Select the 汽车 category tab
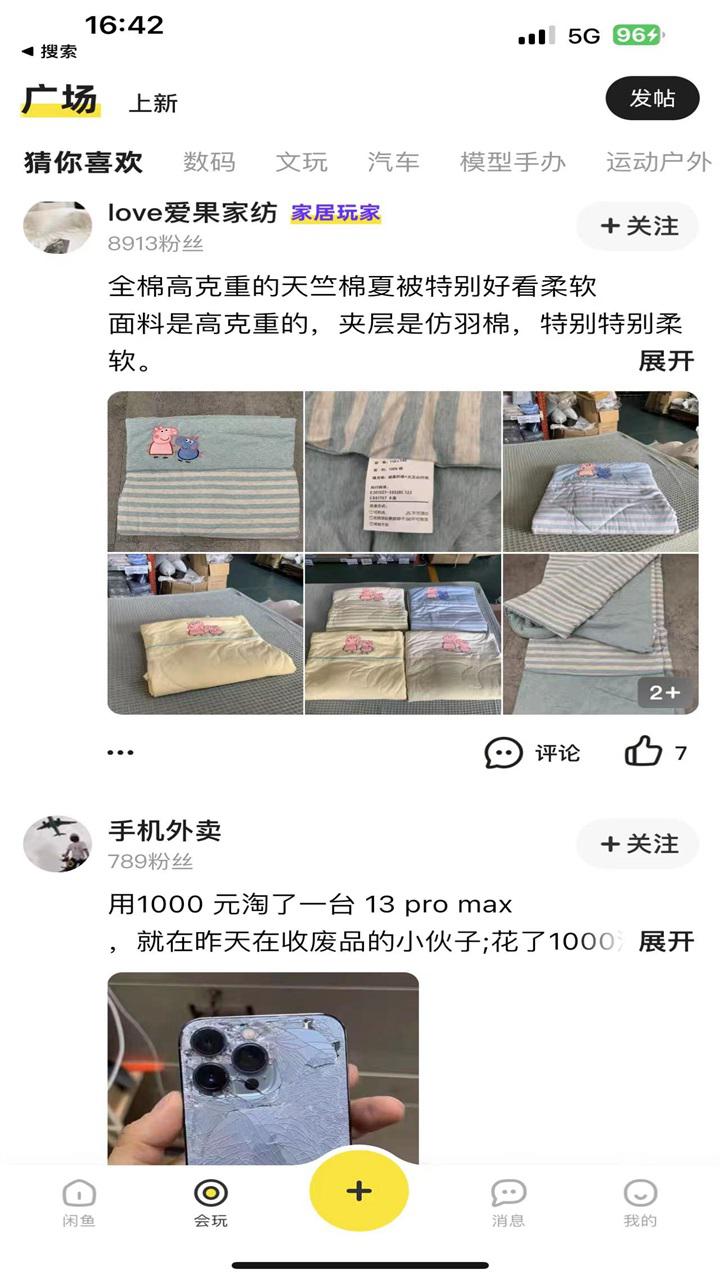This screenshot has width=720, height=1280. pos(393,162)
